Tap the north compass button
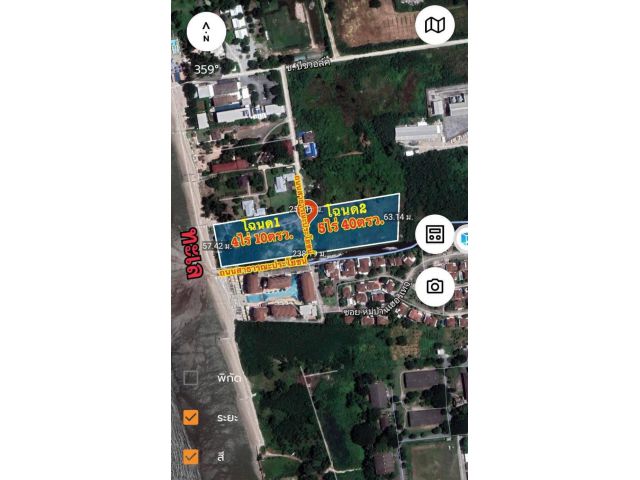 point(206,31)
